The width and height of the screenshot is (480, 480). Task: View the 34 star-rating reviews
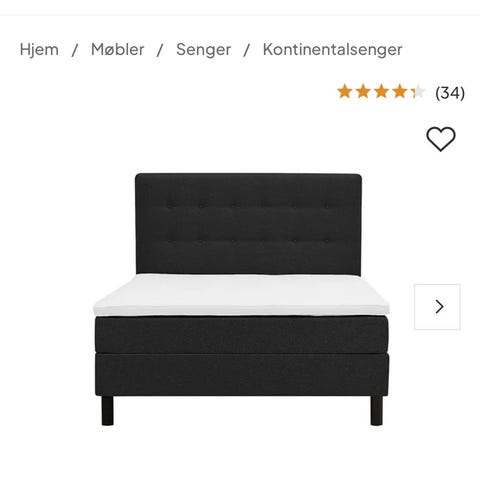click(x=401, y=92)
